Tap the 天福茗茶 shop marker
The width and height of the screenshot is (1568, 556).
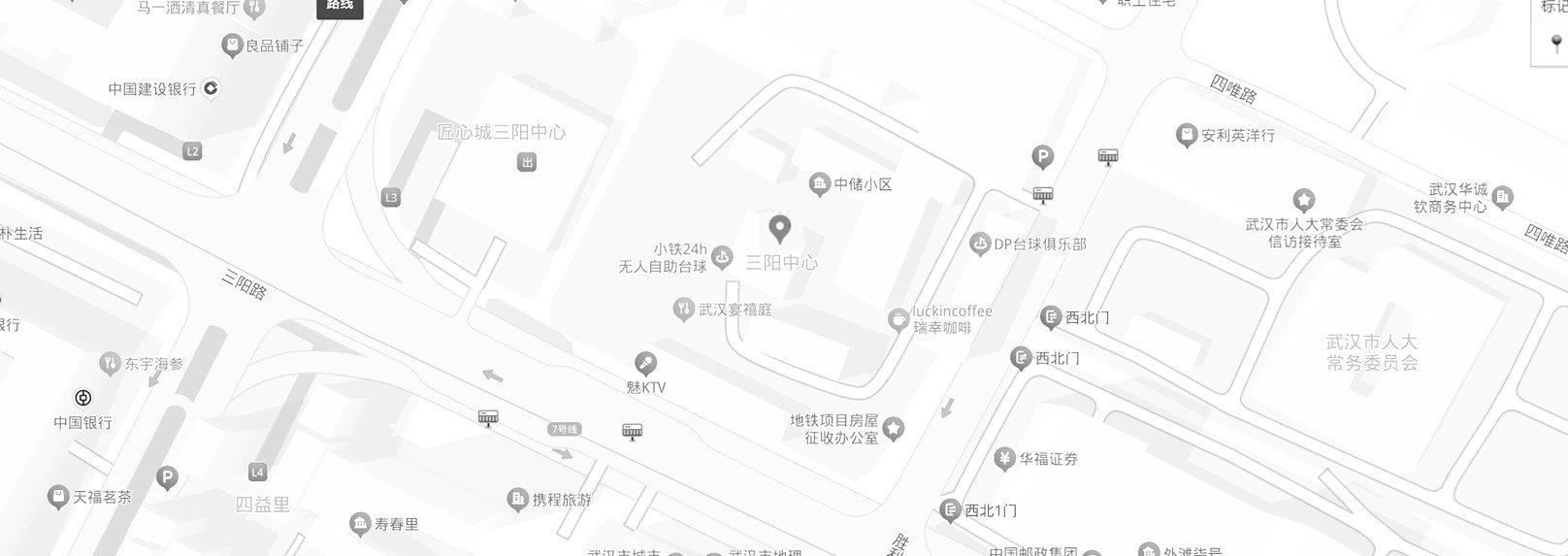[x=58, y=497]
